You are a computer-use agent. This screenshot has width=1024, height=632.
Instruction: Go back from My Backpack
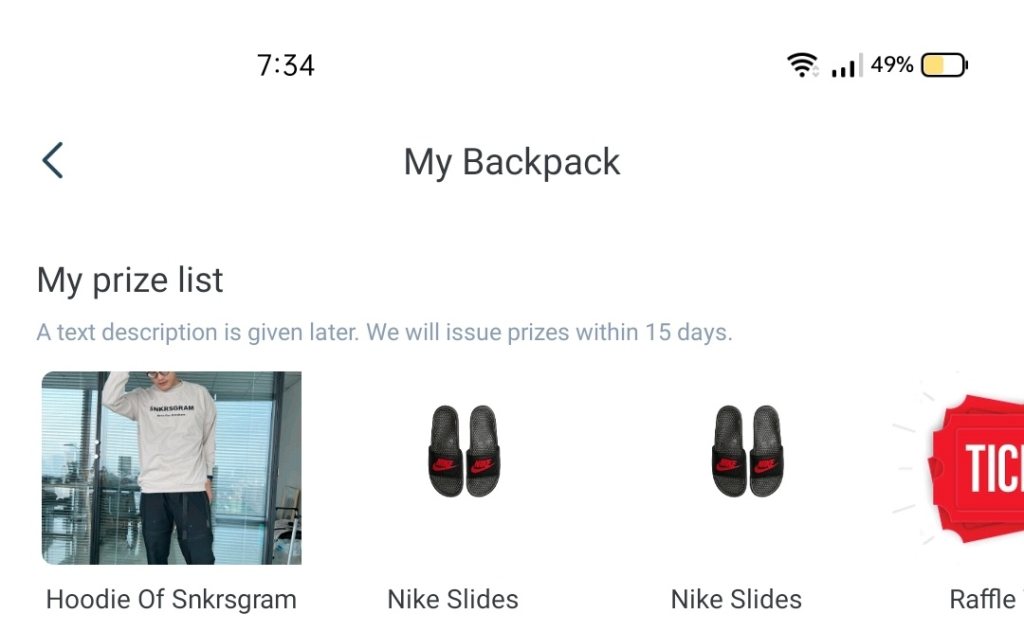53,160
